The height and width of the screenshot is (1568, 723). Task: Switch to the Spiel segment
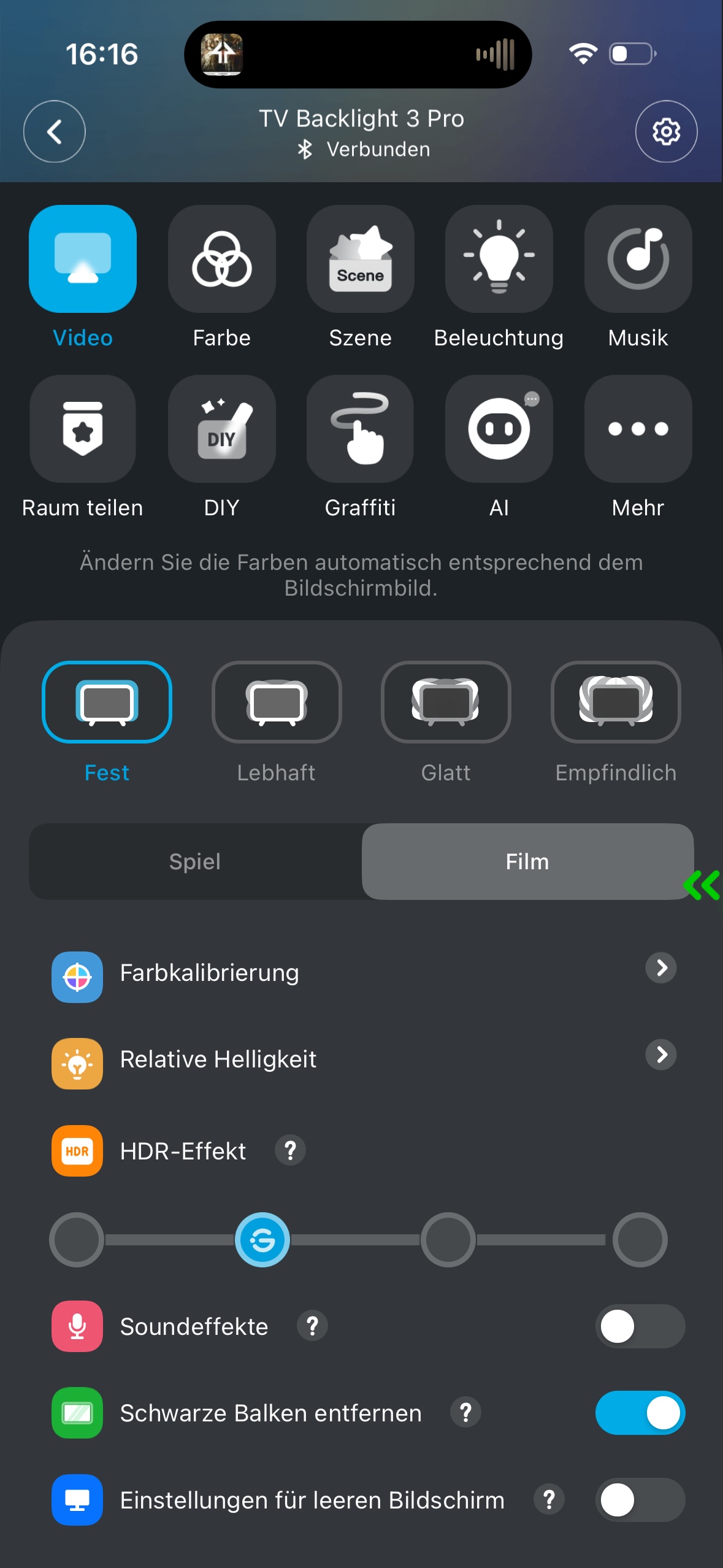195,862
